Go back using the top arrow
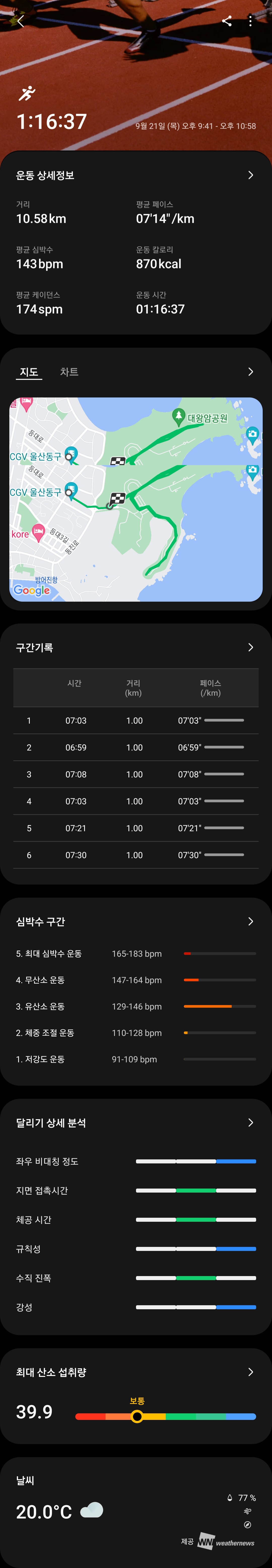Viewport: 272px width, 1568px height. tap(20, 21)
